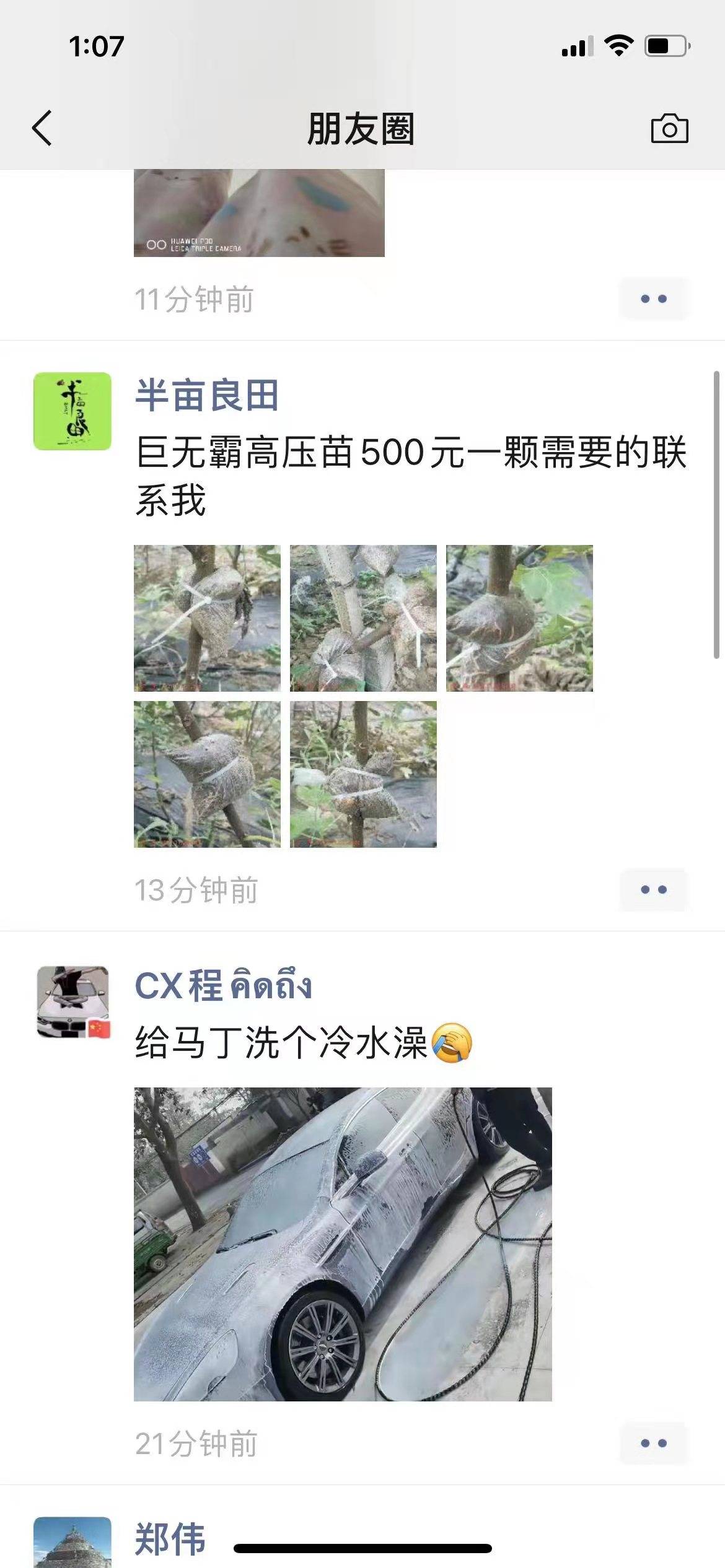Image resolution: width=725 pixels, height=1568 pixels.
Task: View fifth photo in 半亩良田's post
Action: pyautogui.click(x=363, y=774)
